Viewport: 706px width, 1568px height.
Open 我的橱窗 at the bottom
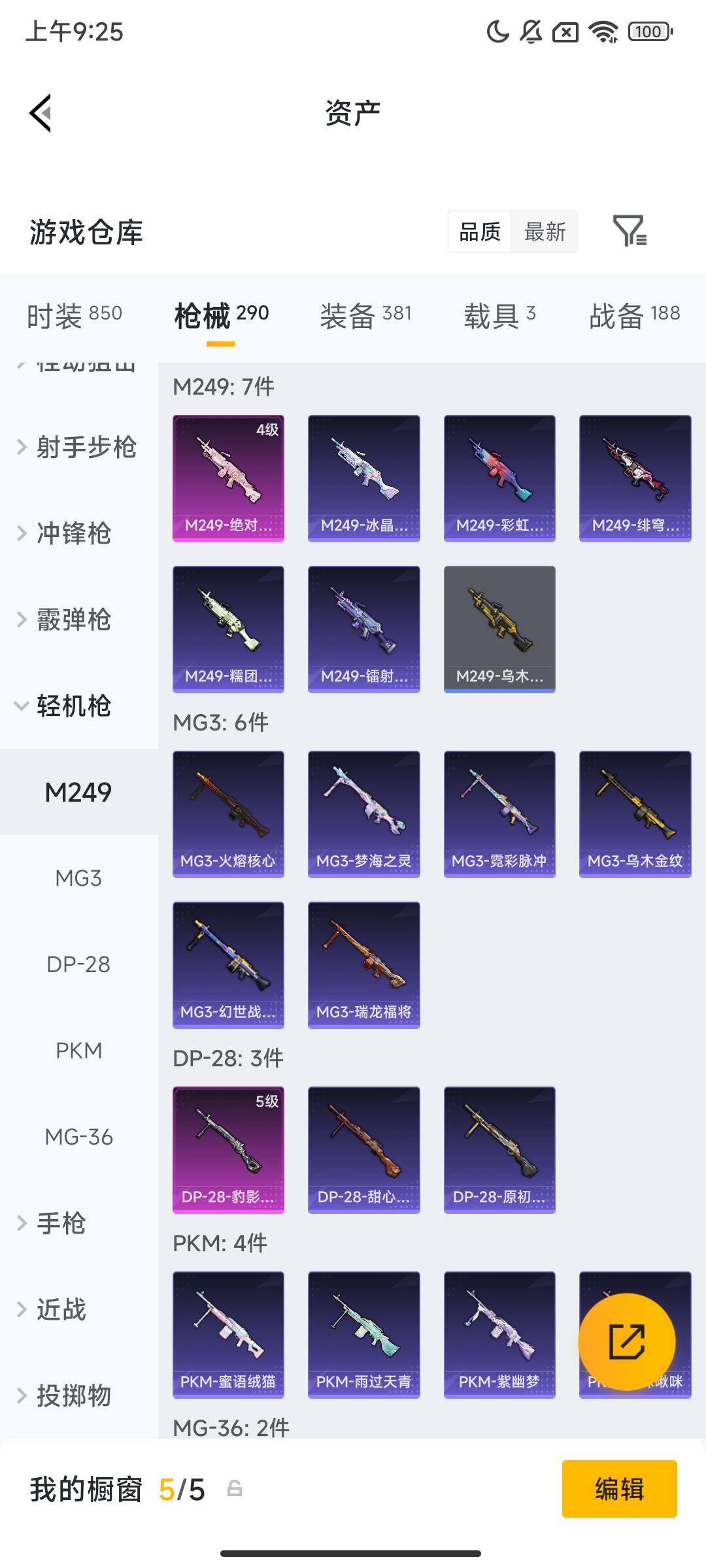(x=85, y=1491)
